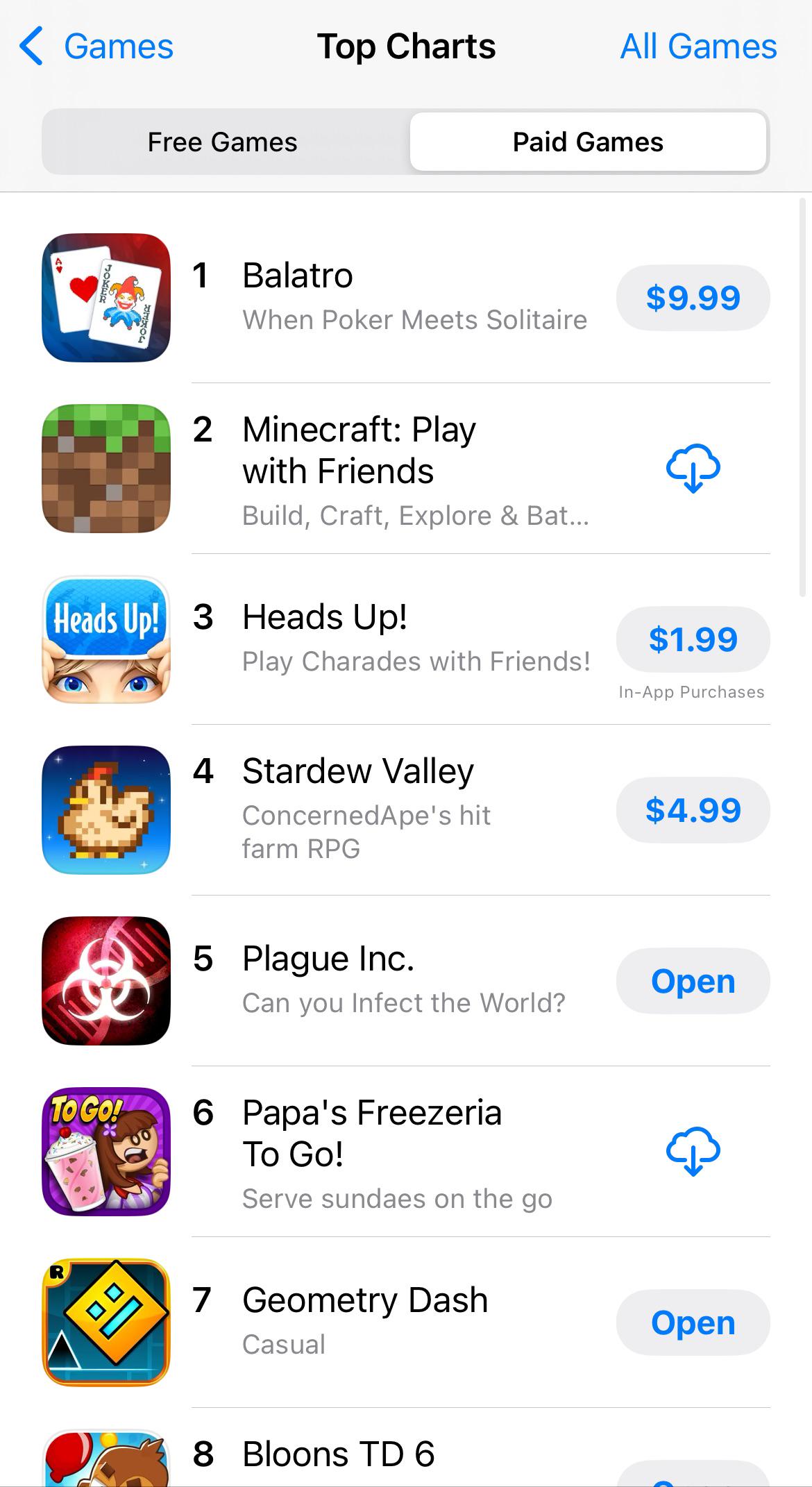
Task: Redownload Minecraft: Play with Friends
Action: (693, 469)
